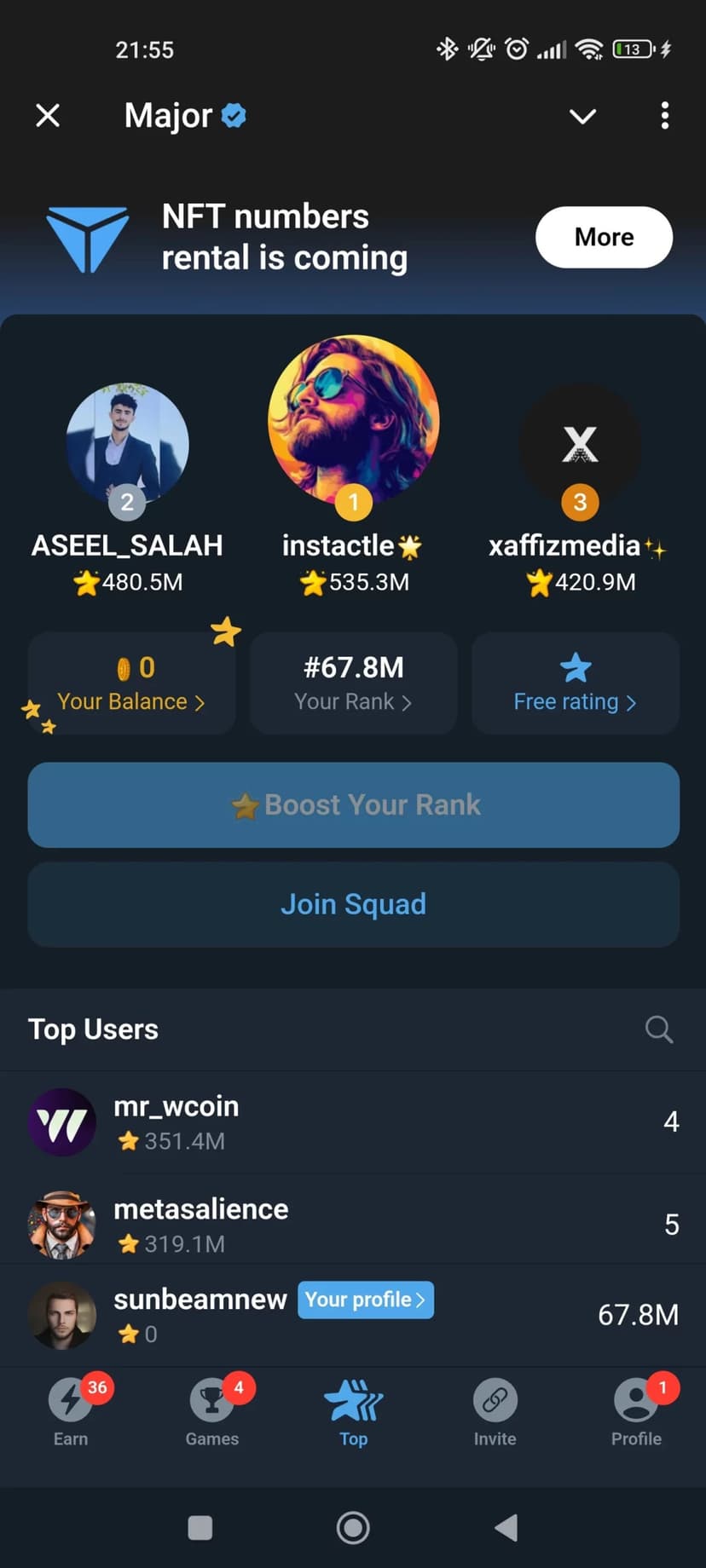
Task: Go to the system home screen
Action: coord(353,1528)
